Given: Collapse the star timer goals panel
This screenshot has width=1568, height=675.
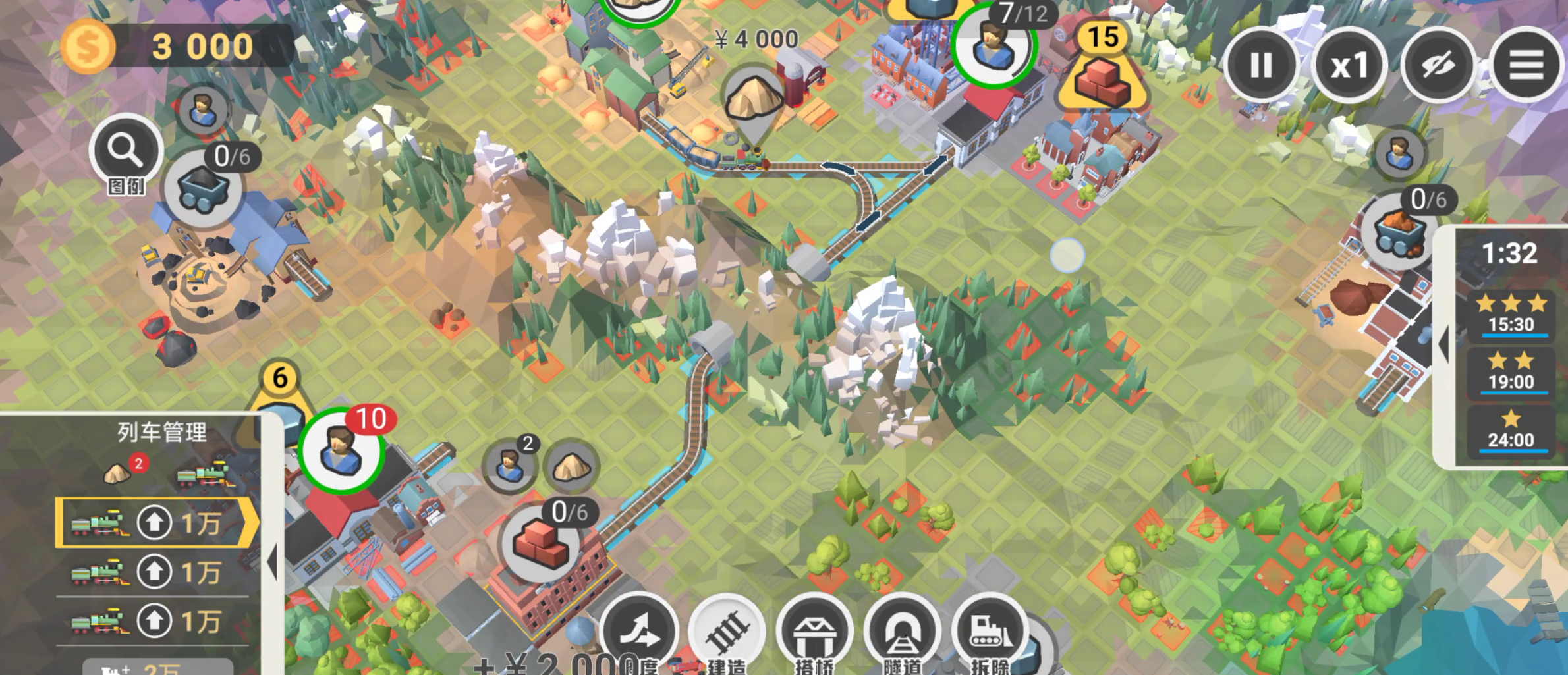Looking at the screenshot, I should click(1443, 345).
